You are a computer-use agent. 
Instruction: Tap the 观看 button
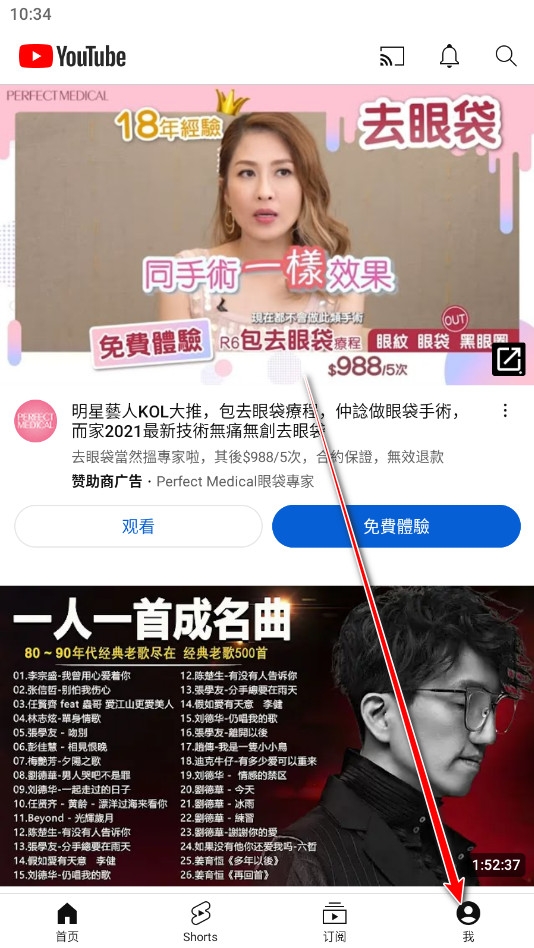coord(138,527)
